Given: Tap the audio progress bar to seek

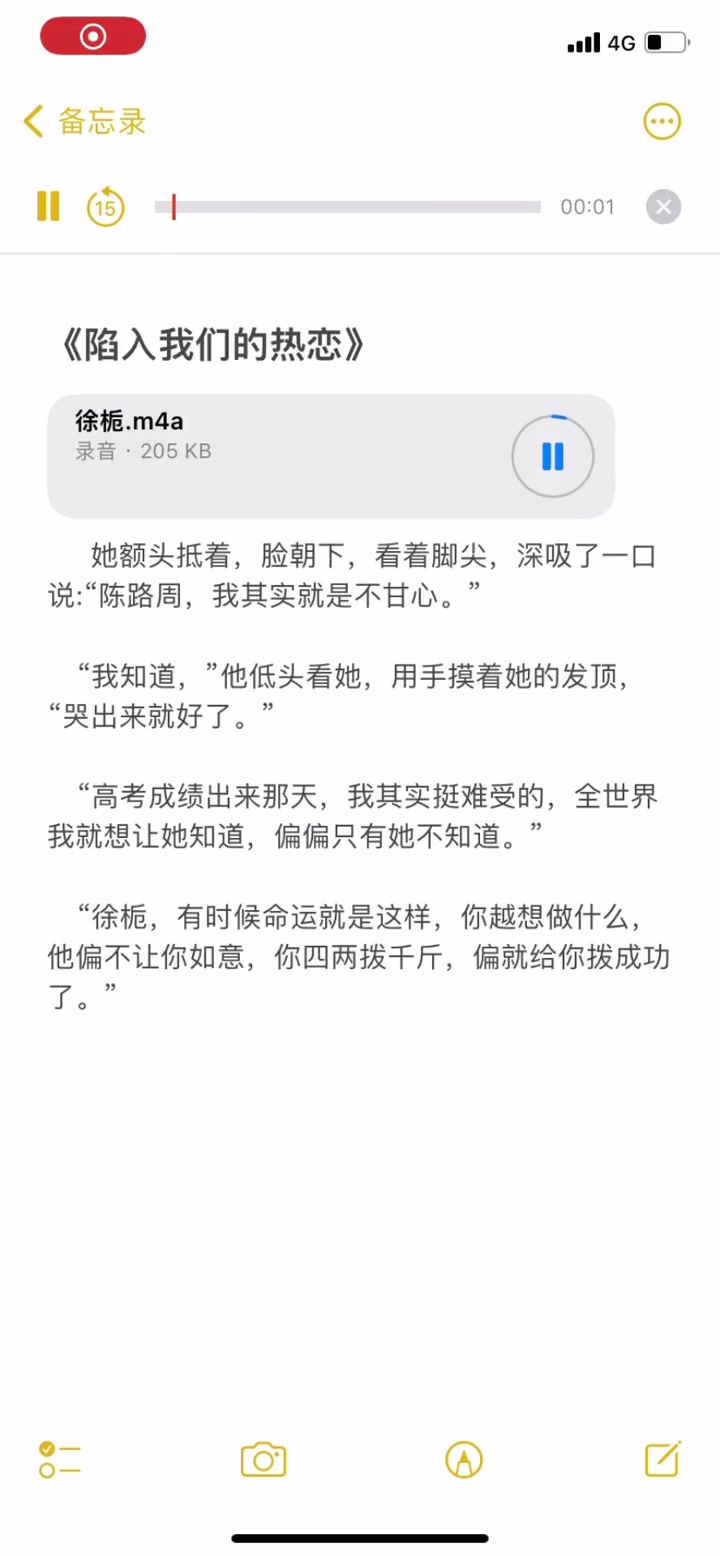Looking at the screenshot, I should pos(347,207).
